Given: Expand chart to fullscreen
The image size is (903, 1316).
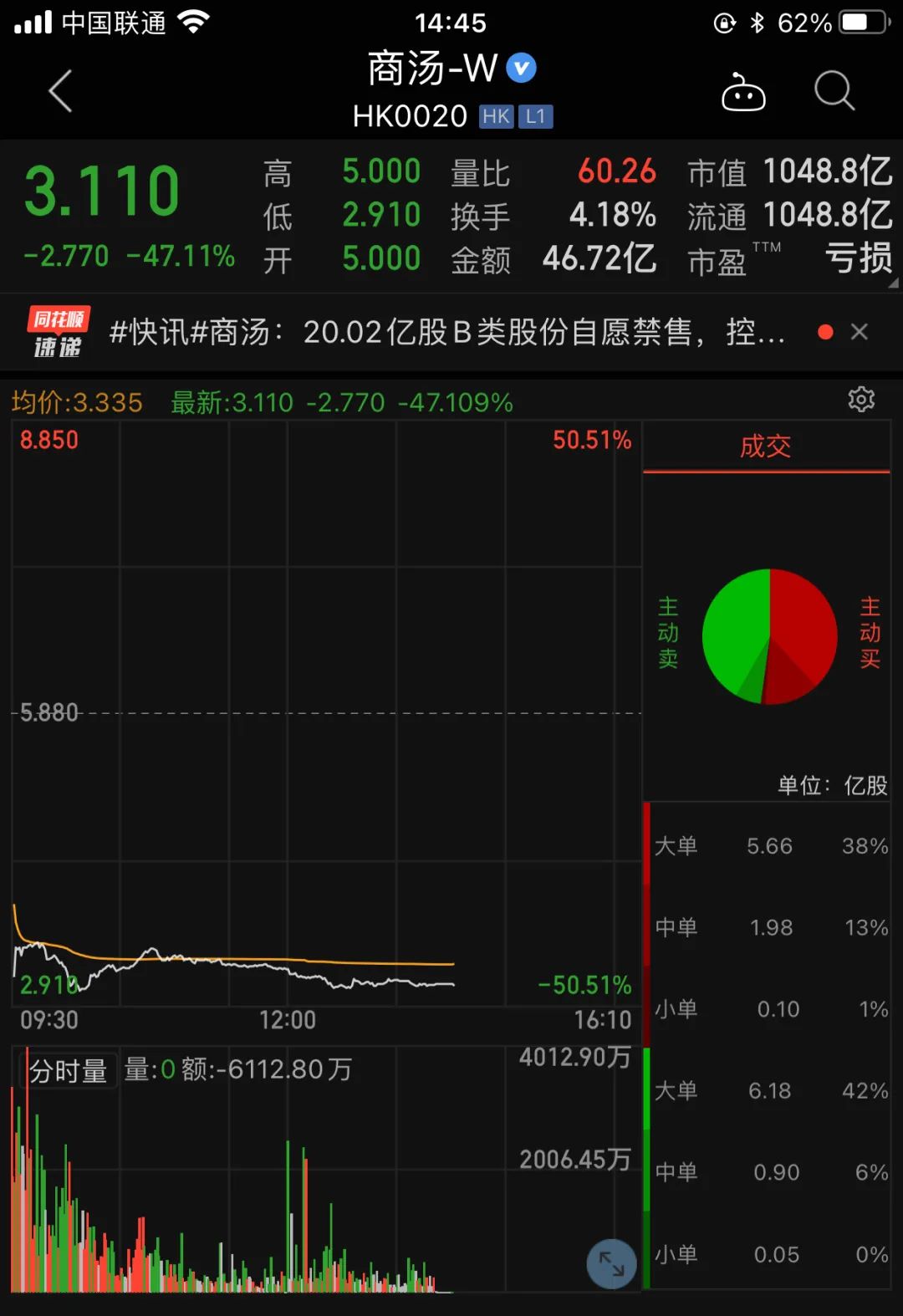Looking at the screenshot, I should coord(611,1263).
